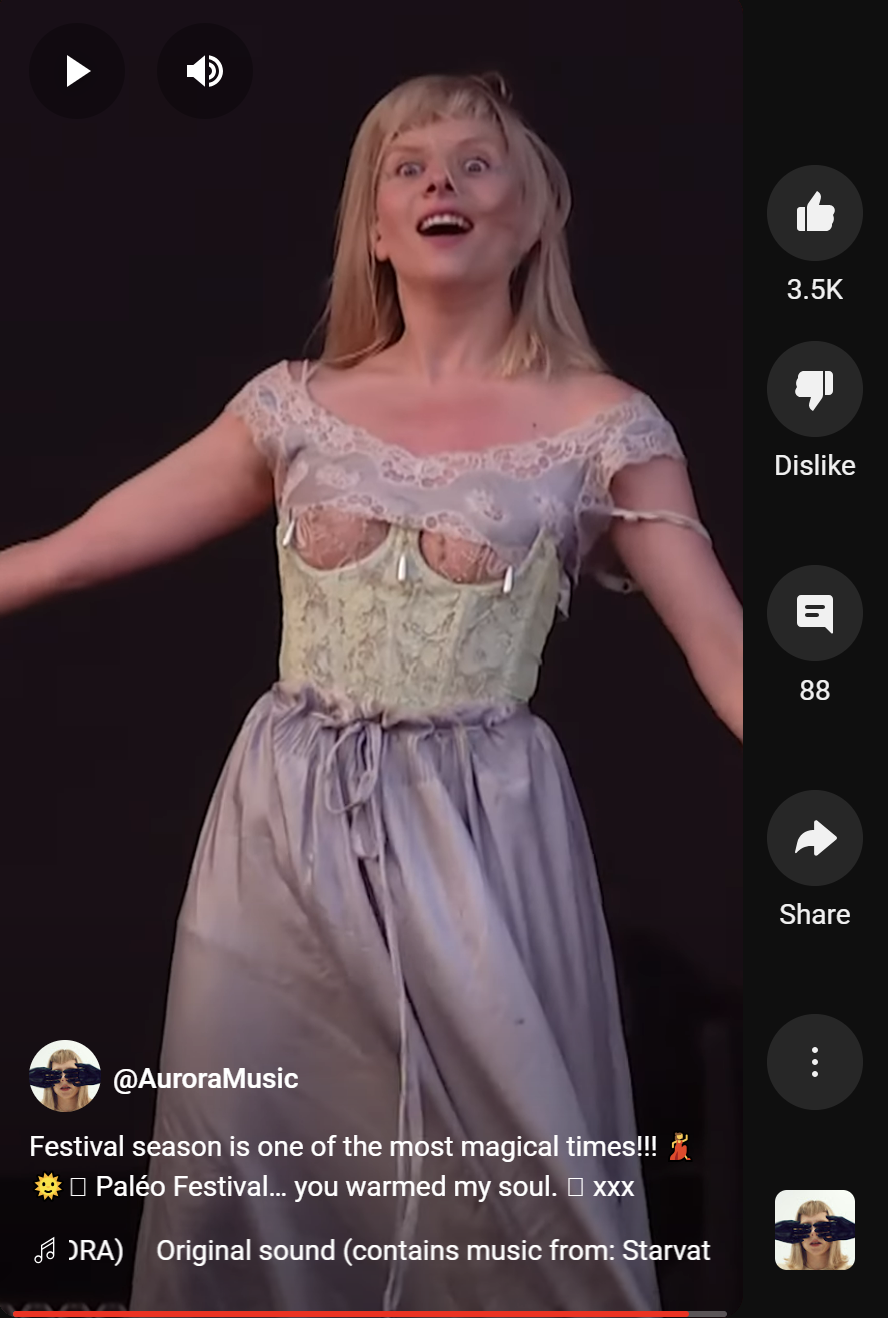The height and width of the screenshot is (1318, 888).
Task: Open the @AuroraMusic channel
Action: 205,1079
